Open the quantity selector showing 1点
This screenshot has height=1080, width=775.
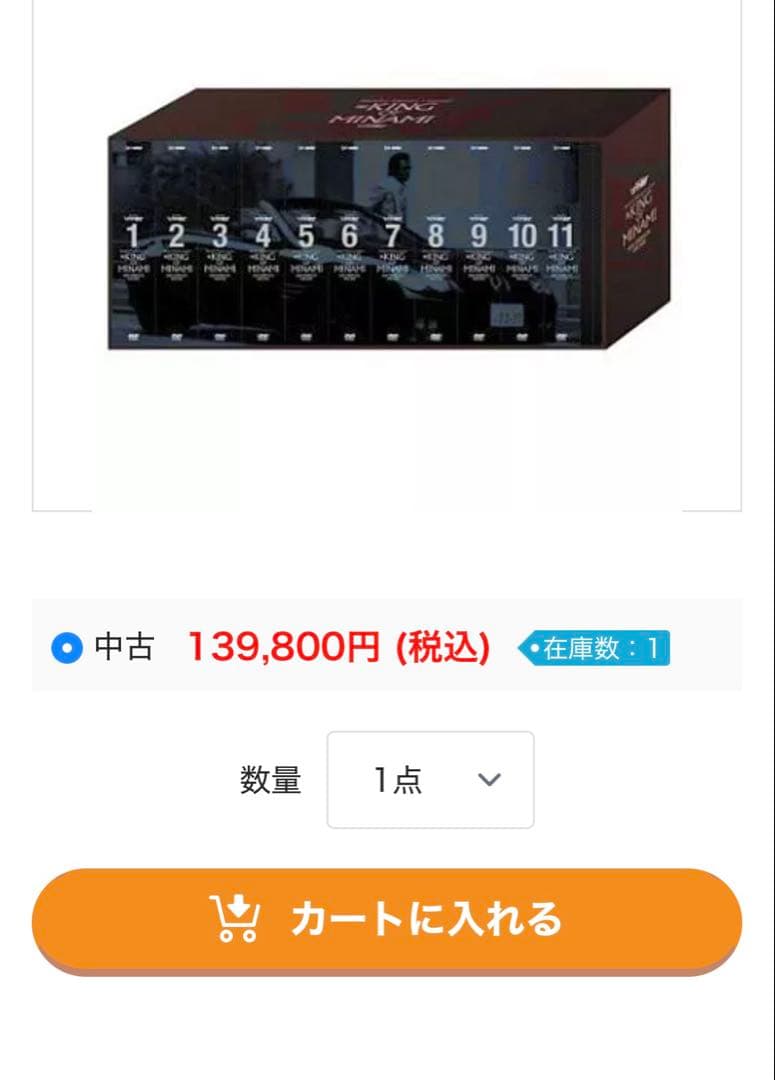(430, 780)
